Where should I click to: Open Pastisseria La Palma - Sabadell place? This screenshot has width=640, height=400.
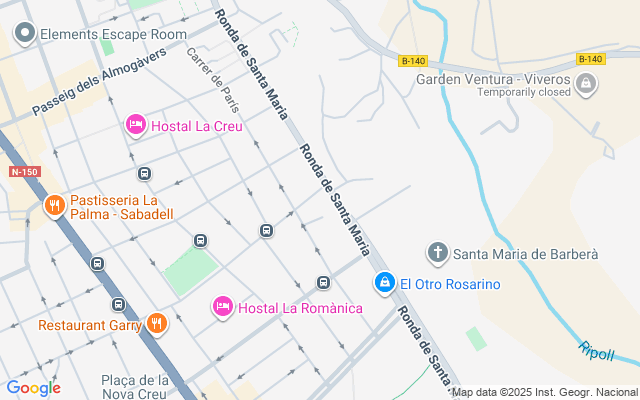[54, 206]
